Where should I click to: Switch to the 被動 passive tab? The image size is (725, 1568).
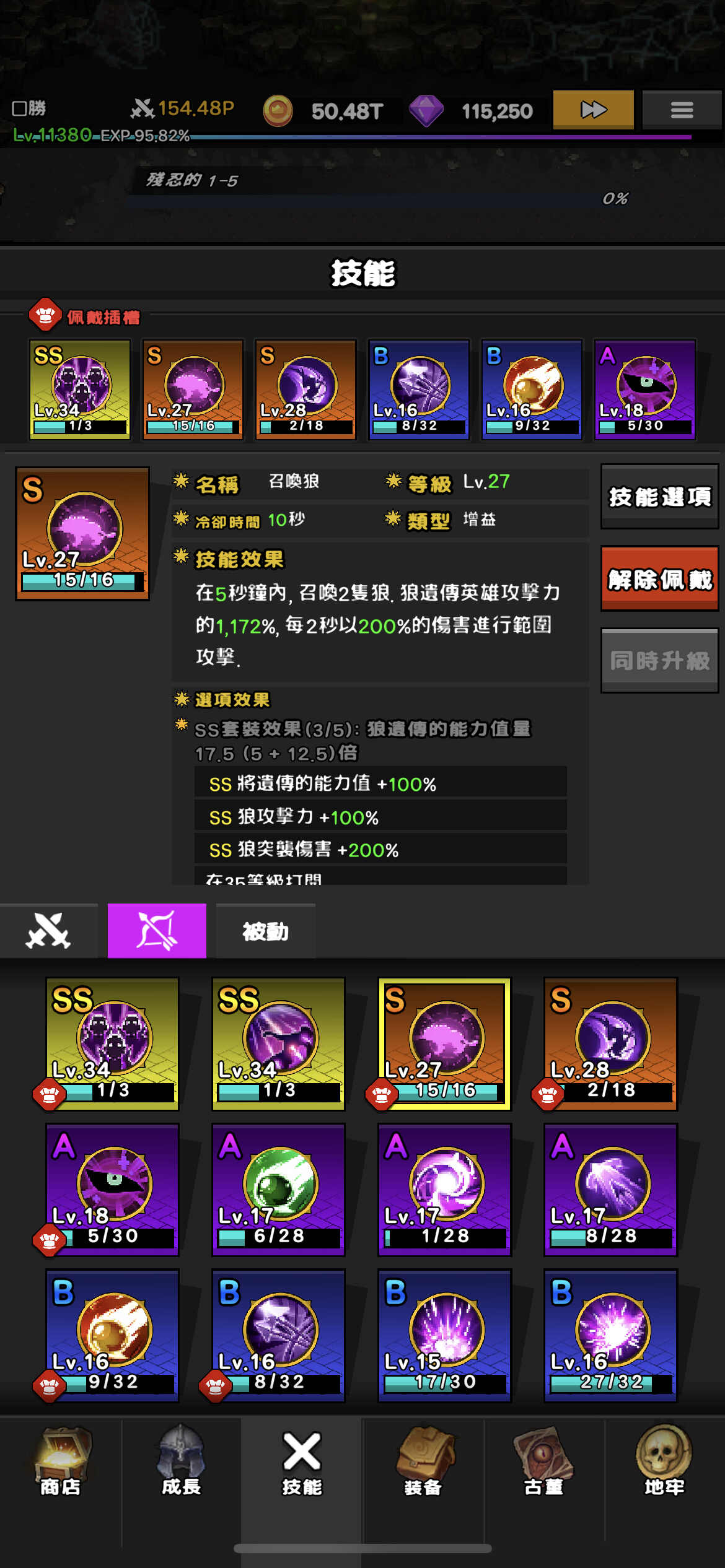tap(265, 931)
